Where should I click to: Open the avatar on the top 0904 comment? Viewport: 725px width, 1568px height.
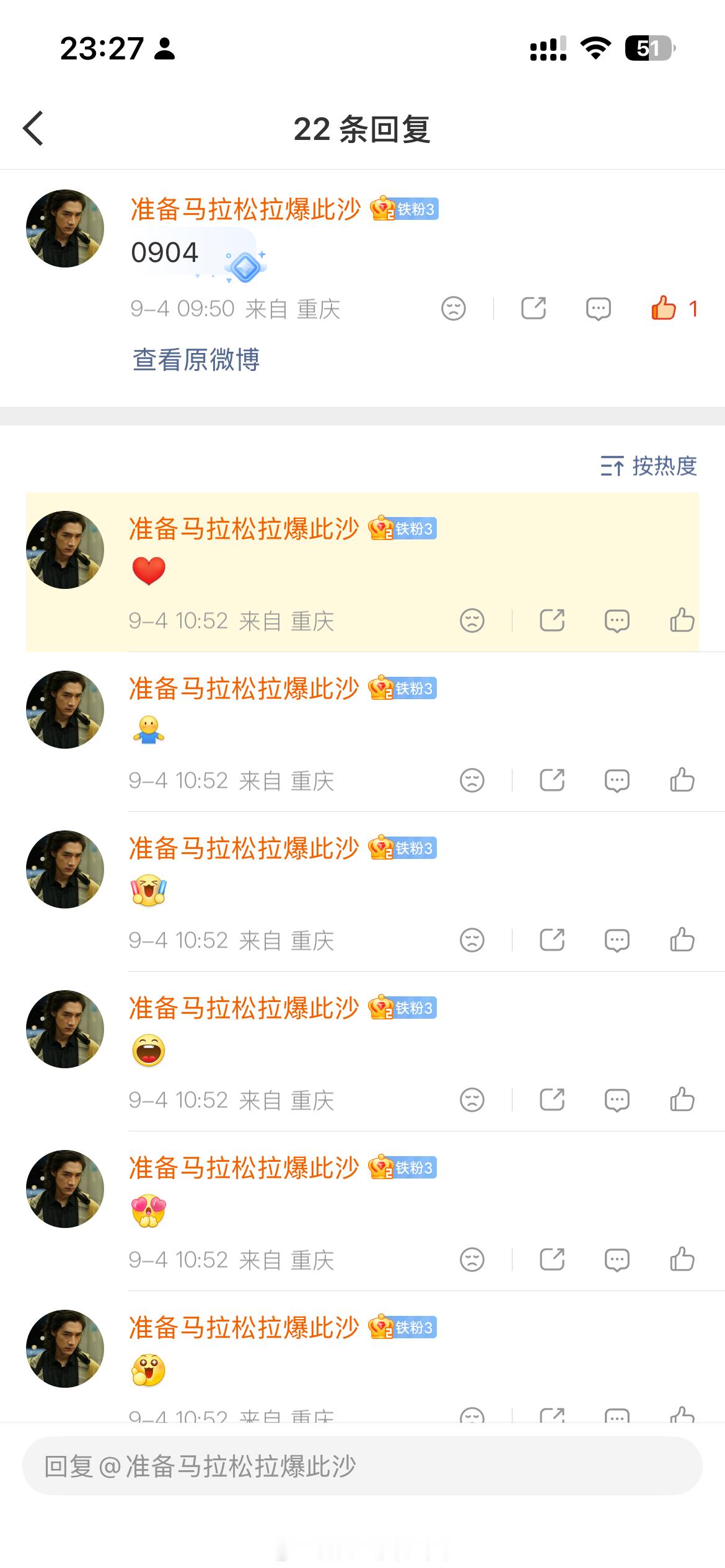pos(65,229)
